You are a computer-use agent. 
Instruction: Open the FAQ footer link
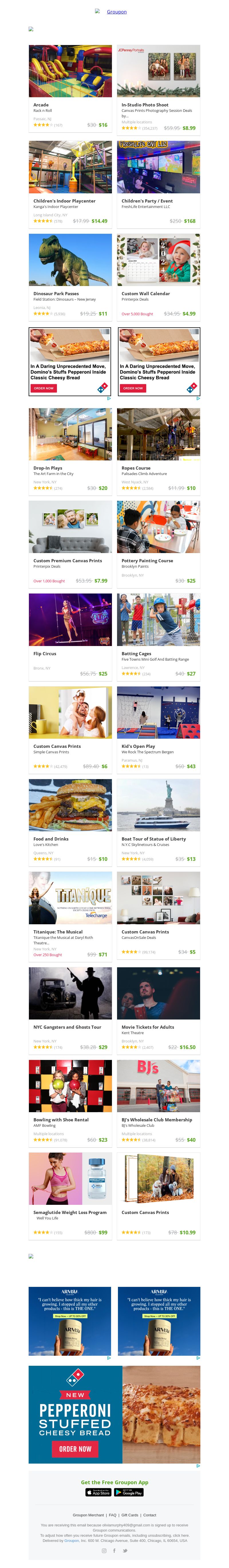(112, 1514)
